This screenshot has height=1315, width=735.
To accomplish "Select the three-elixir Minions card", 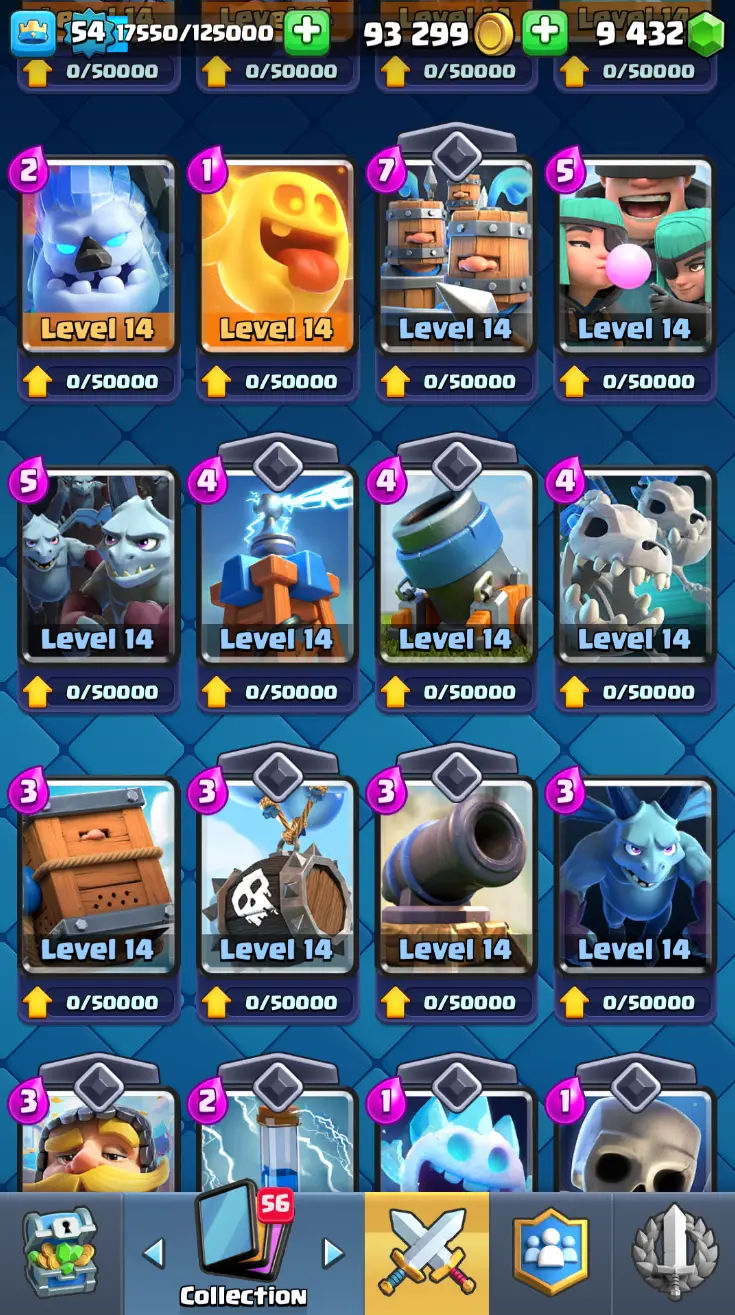I will (635, 875).
